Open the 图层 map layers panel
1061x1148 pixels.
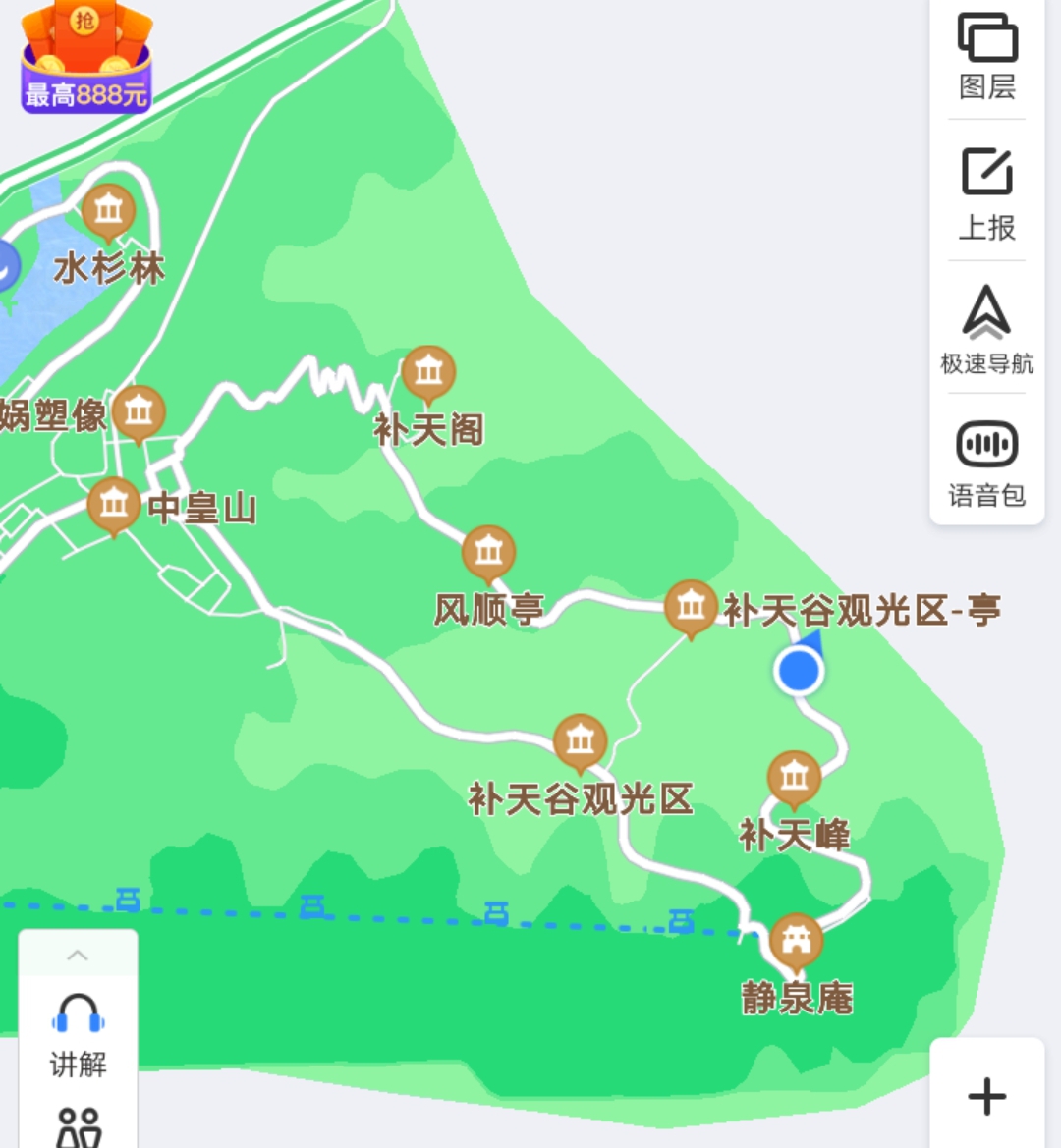click(x=986, y=46)
